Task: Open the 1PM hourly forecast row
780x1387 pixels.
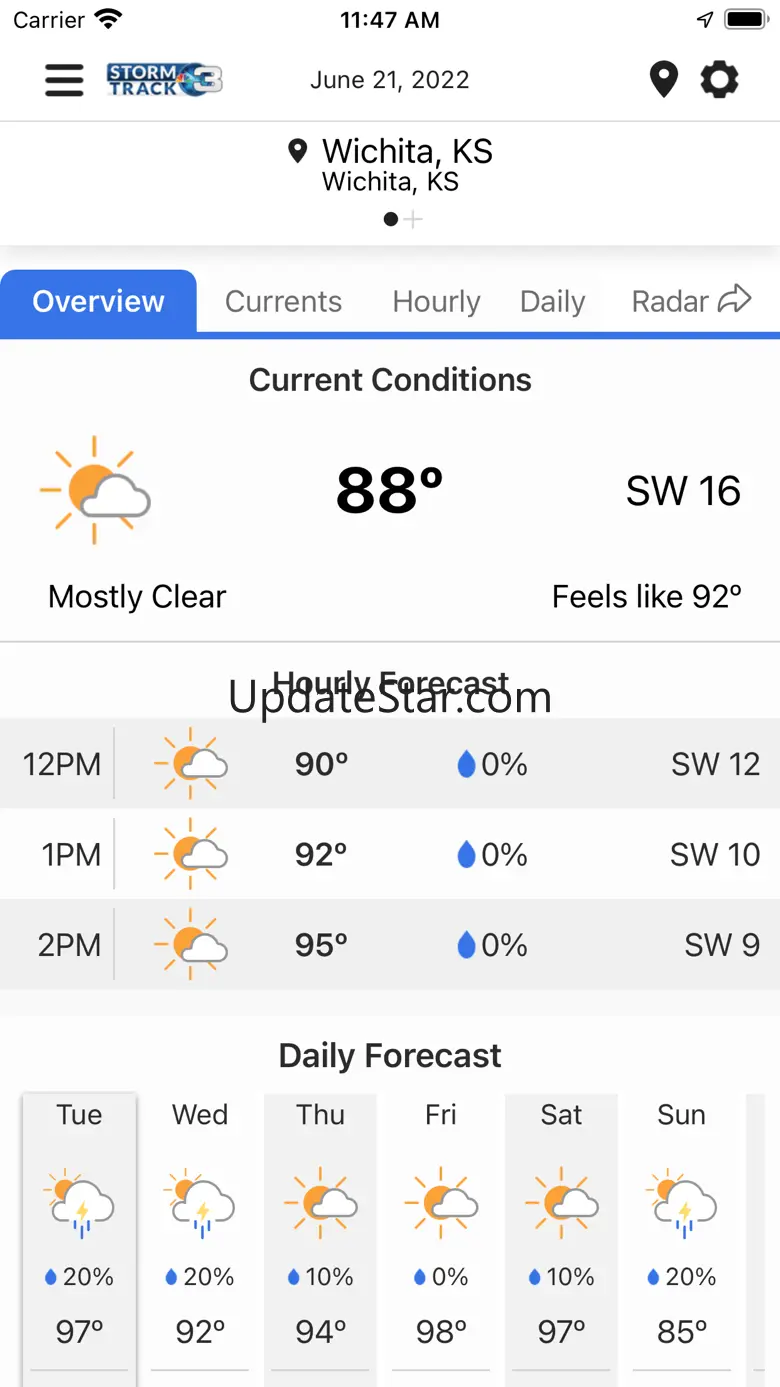Action: tap(390, 854)
